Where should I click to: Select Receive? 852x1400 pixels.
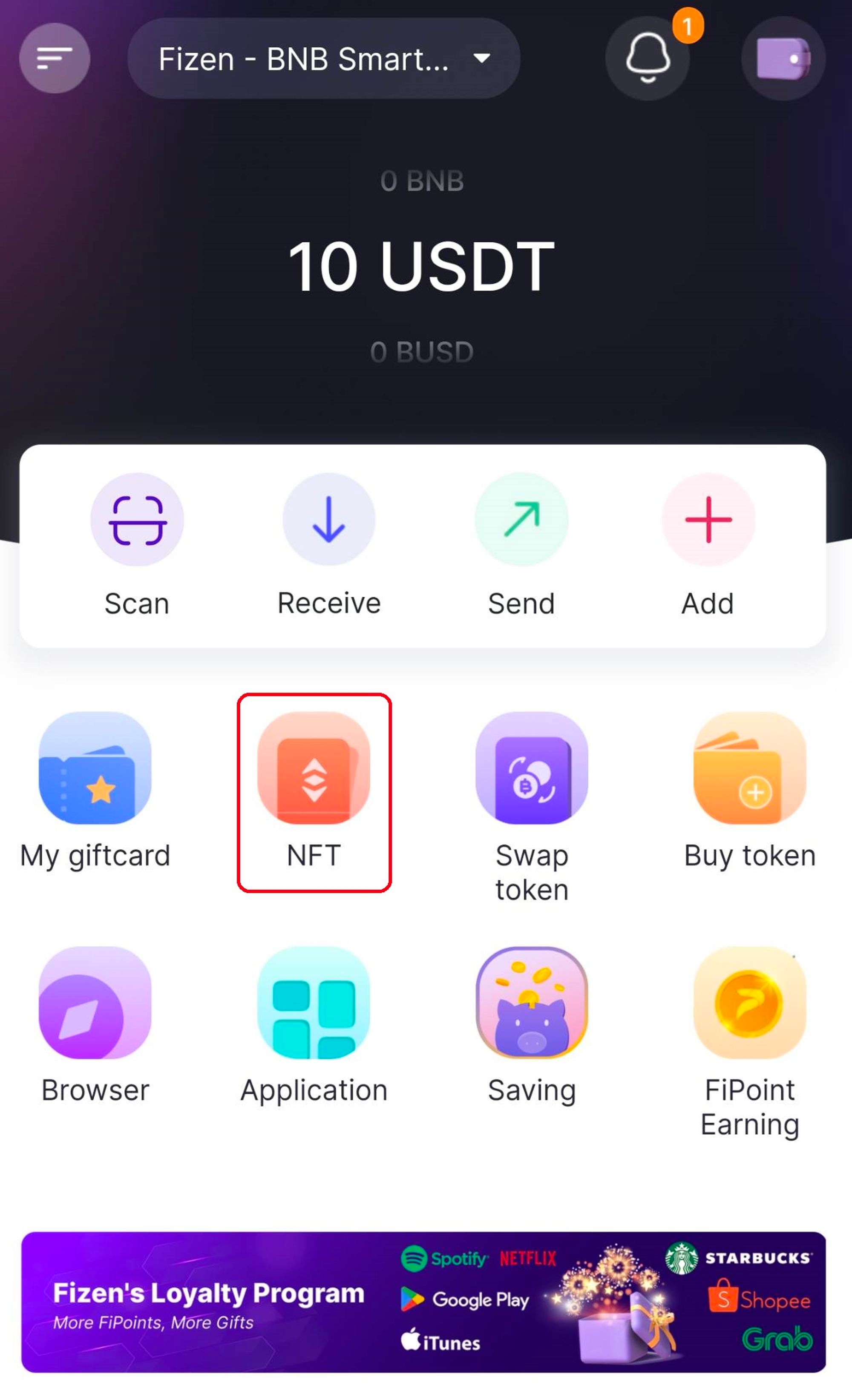(x=328, y=520)
